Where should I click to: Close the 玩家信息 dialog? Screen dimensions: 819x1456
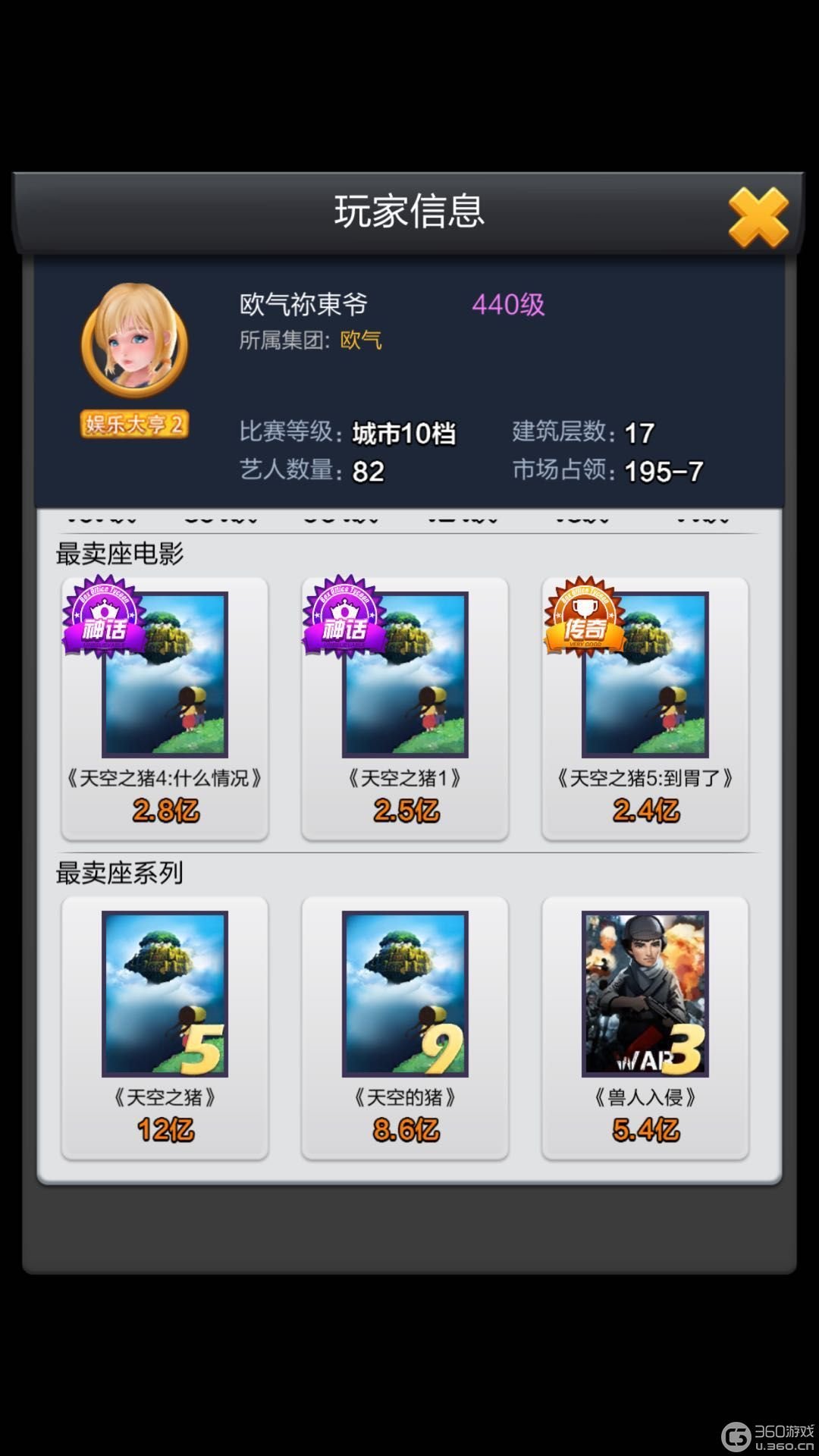pyautogui.click(x=758, y=218)
